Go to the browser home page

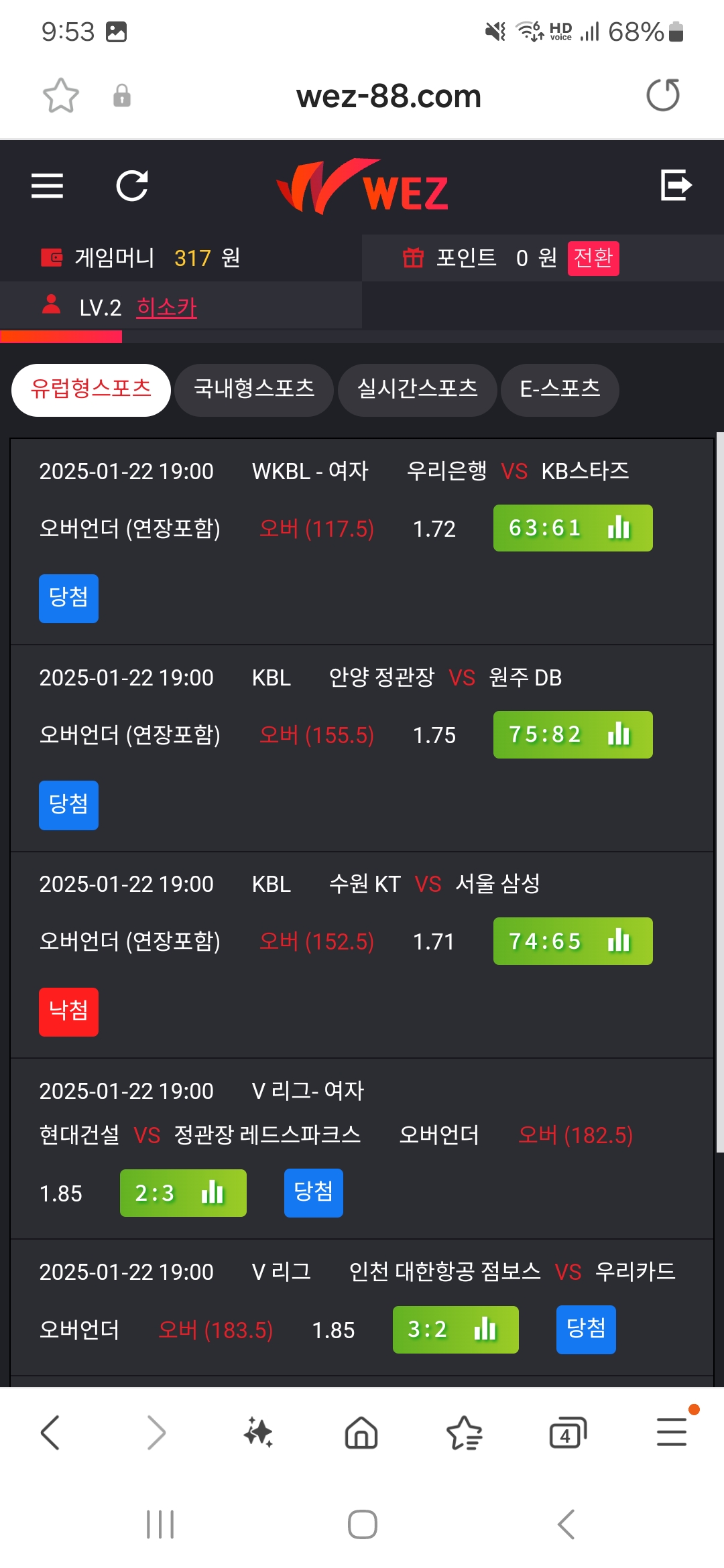[361, 1433]
